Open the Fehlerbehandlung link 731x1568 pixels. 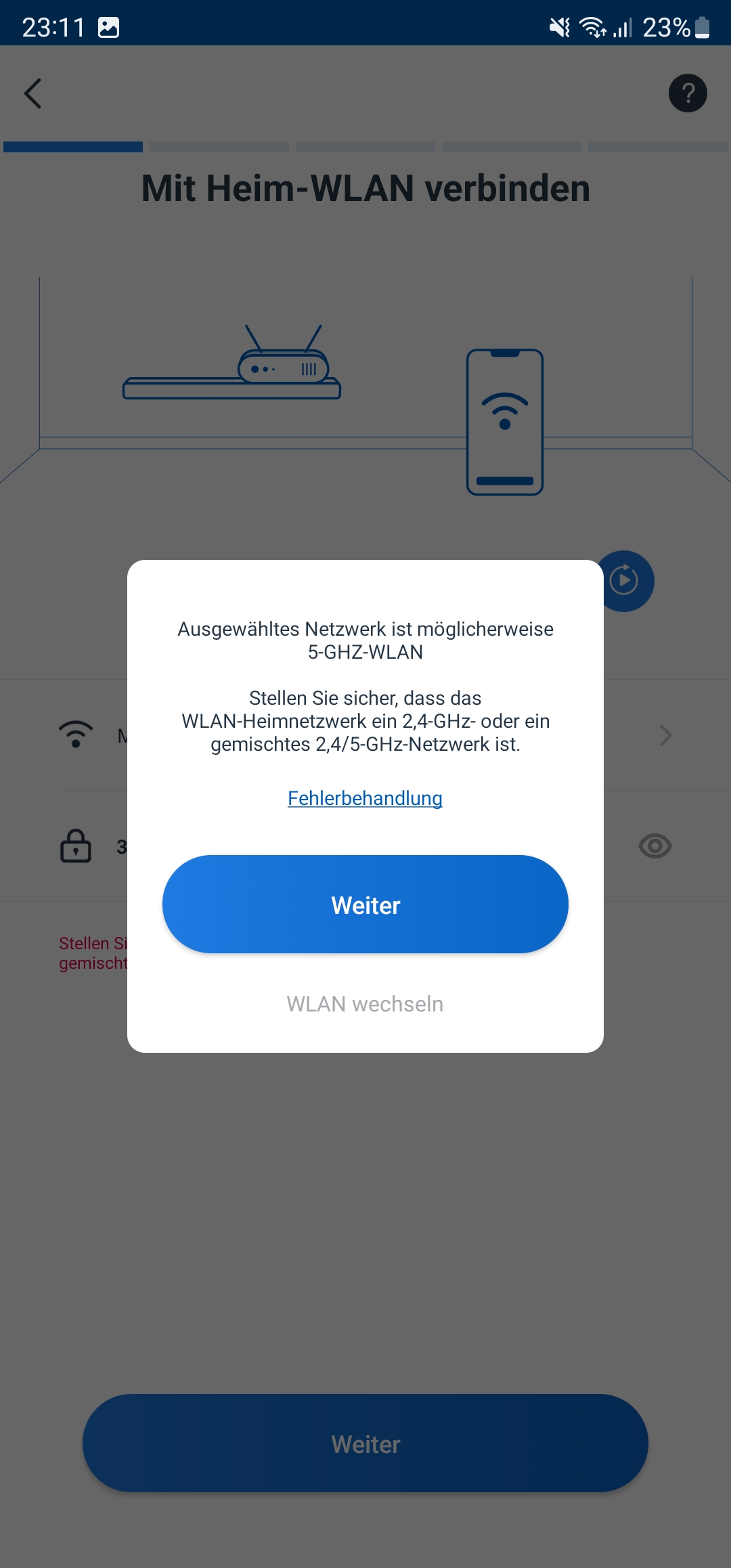[365, 798]
